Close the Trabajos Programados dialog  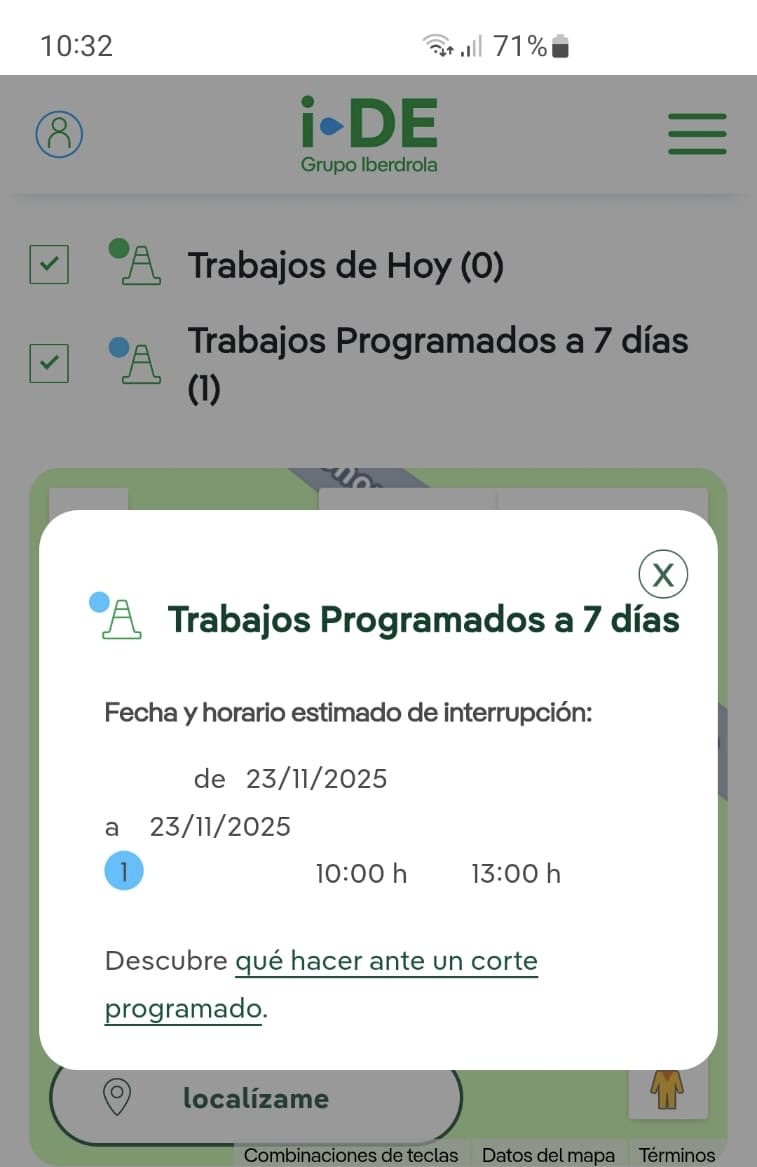pos(663,574)
